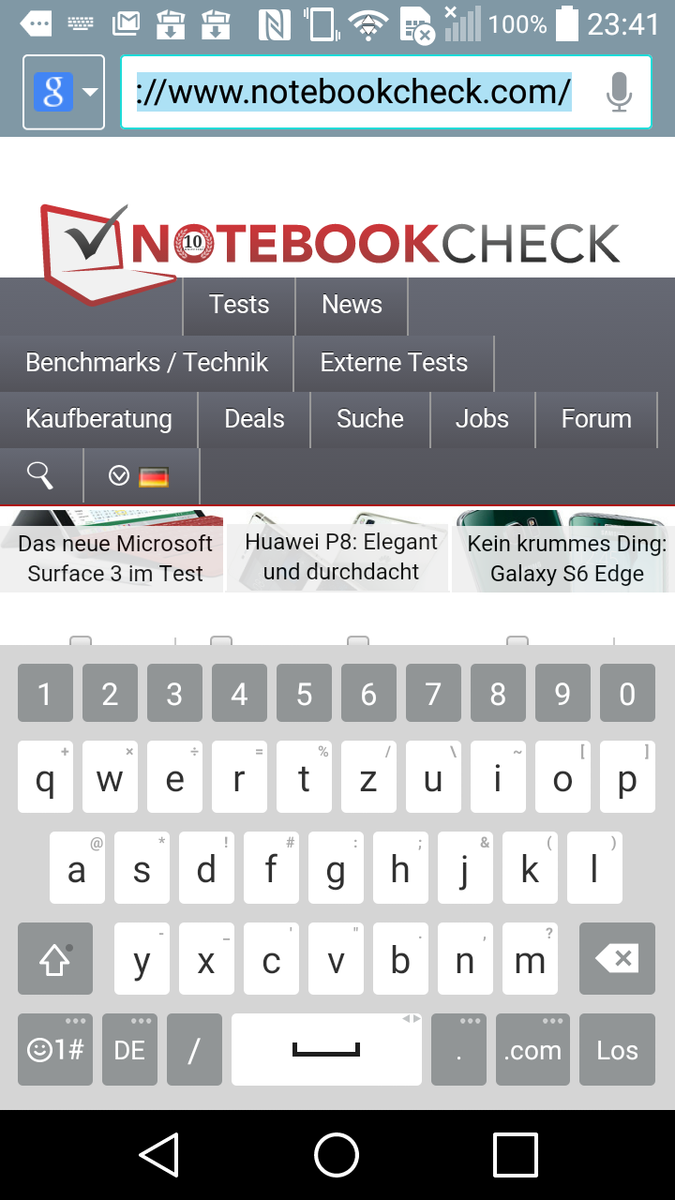Viewport: 675px width, 1200px height.
Task: Open the Huawei P8 article
Action: click(x=341, y=556)
